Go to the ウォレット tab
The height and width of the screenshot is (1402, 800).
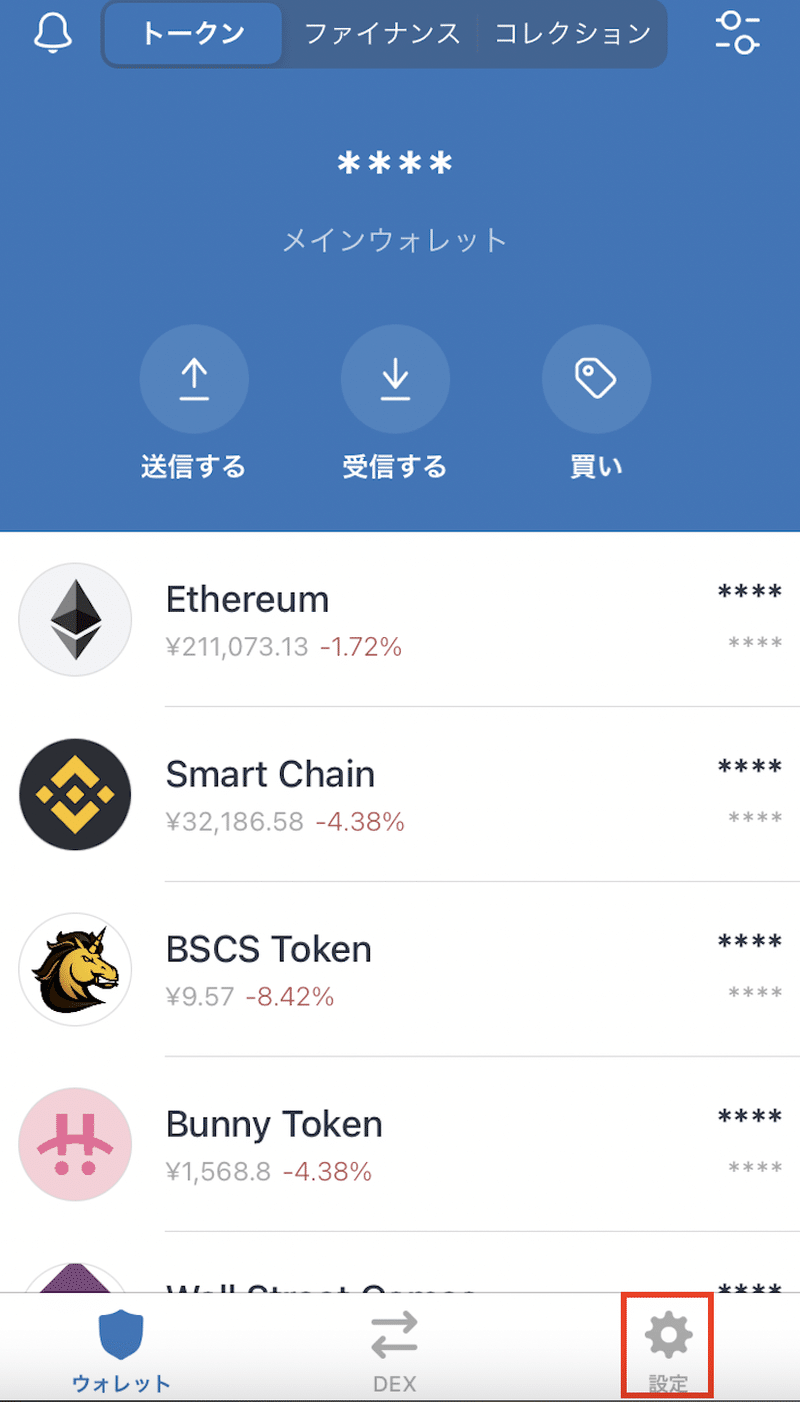coord(121,1350)
